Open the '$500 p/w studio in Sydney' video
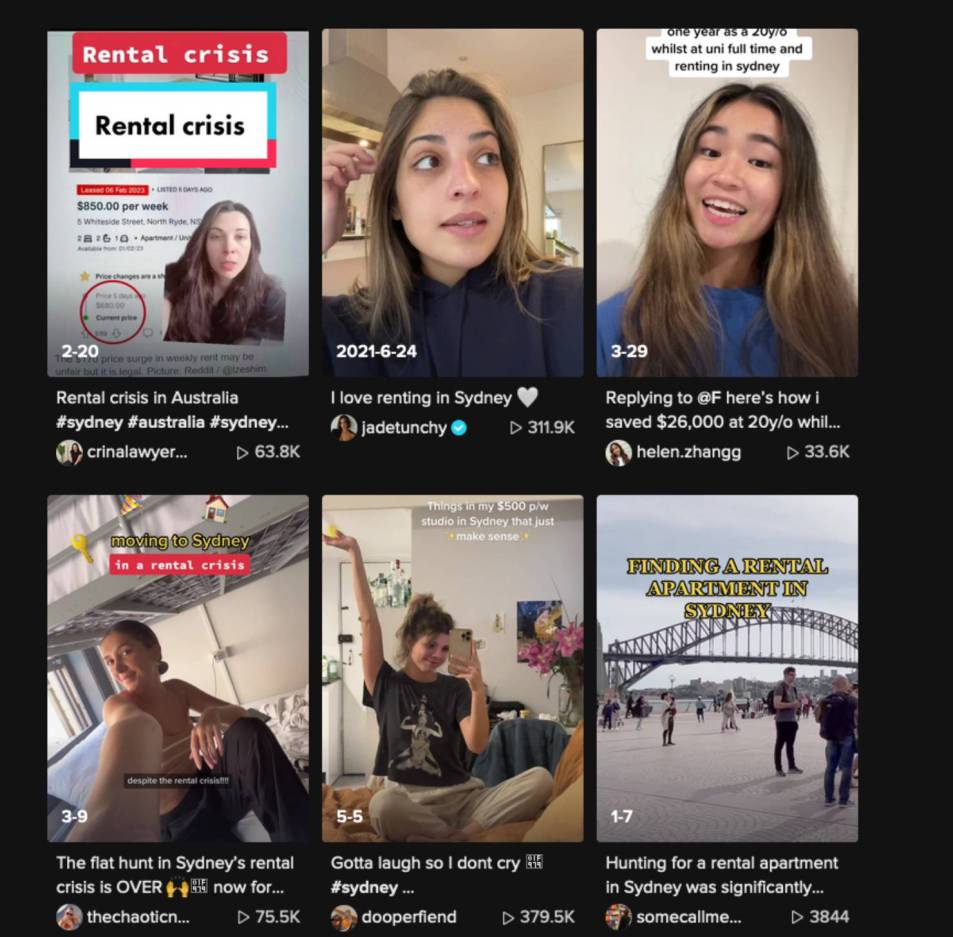 pos(452,668)
